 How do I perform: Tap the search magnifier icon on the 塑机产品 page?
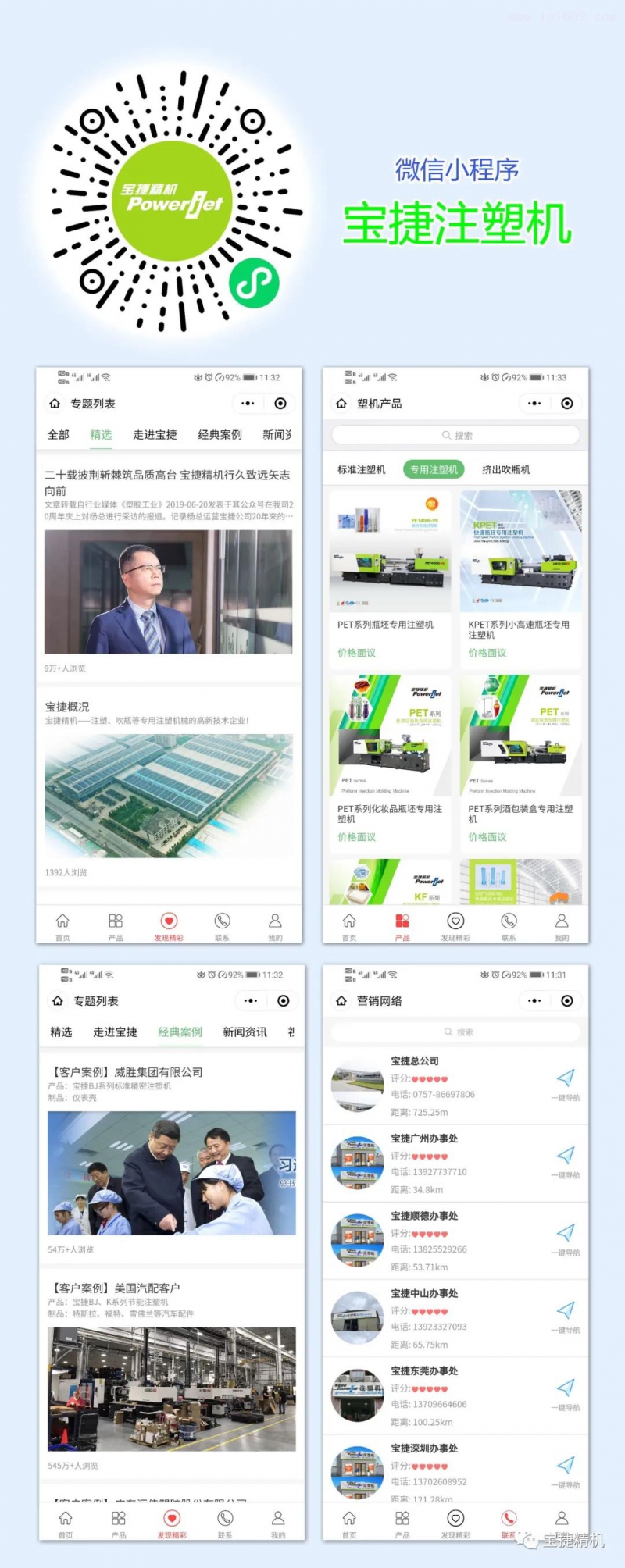click(445, 435)
